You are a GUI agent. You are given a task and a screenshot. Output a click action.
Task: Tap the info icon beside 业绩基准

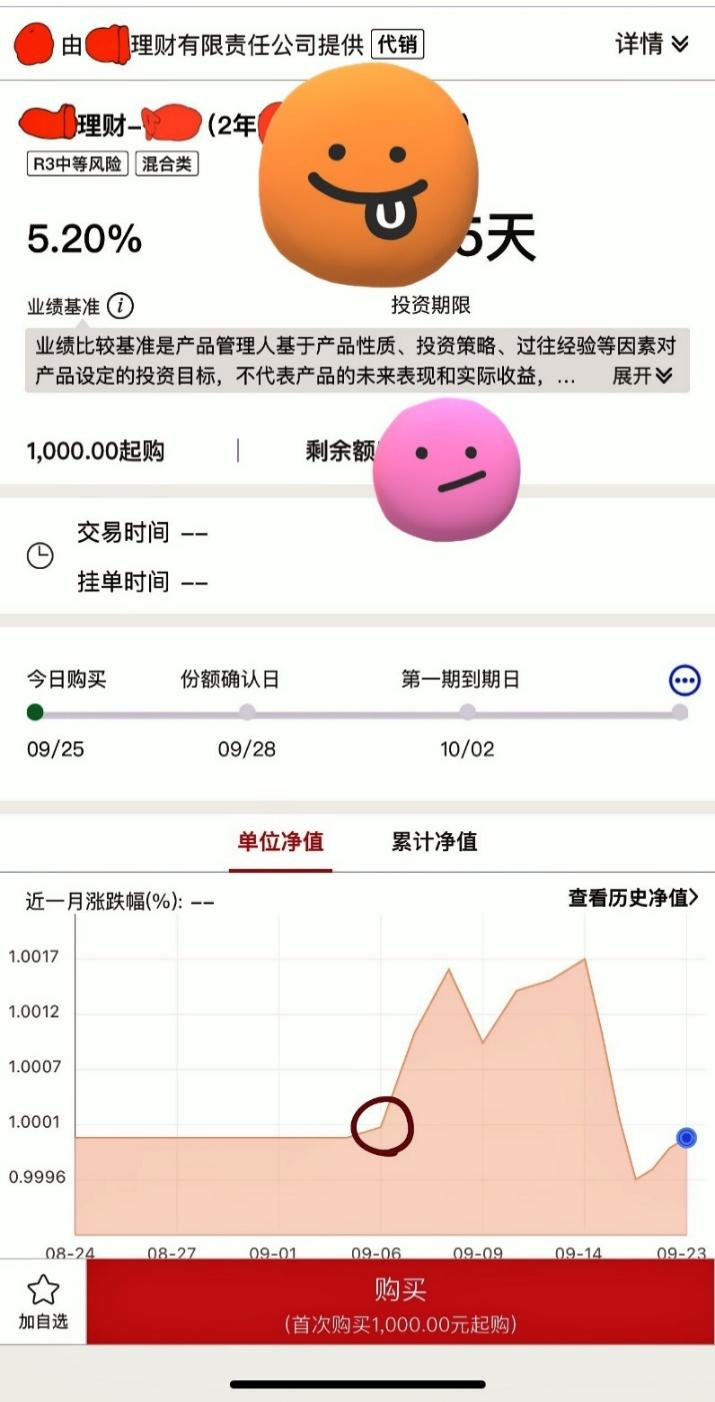121,305
